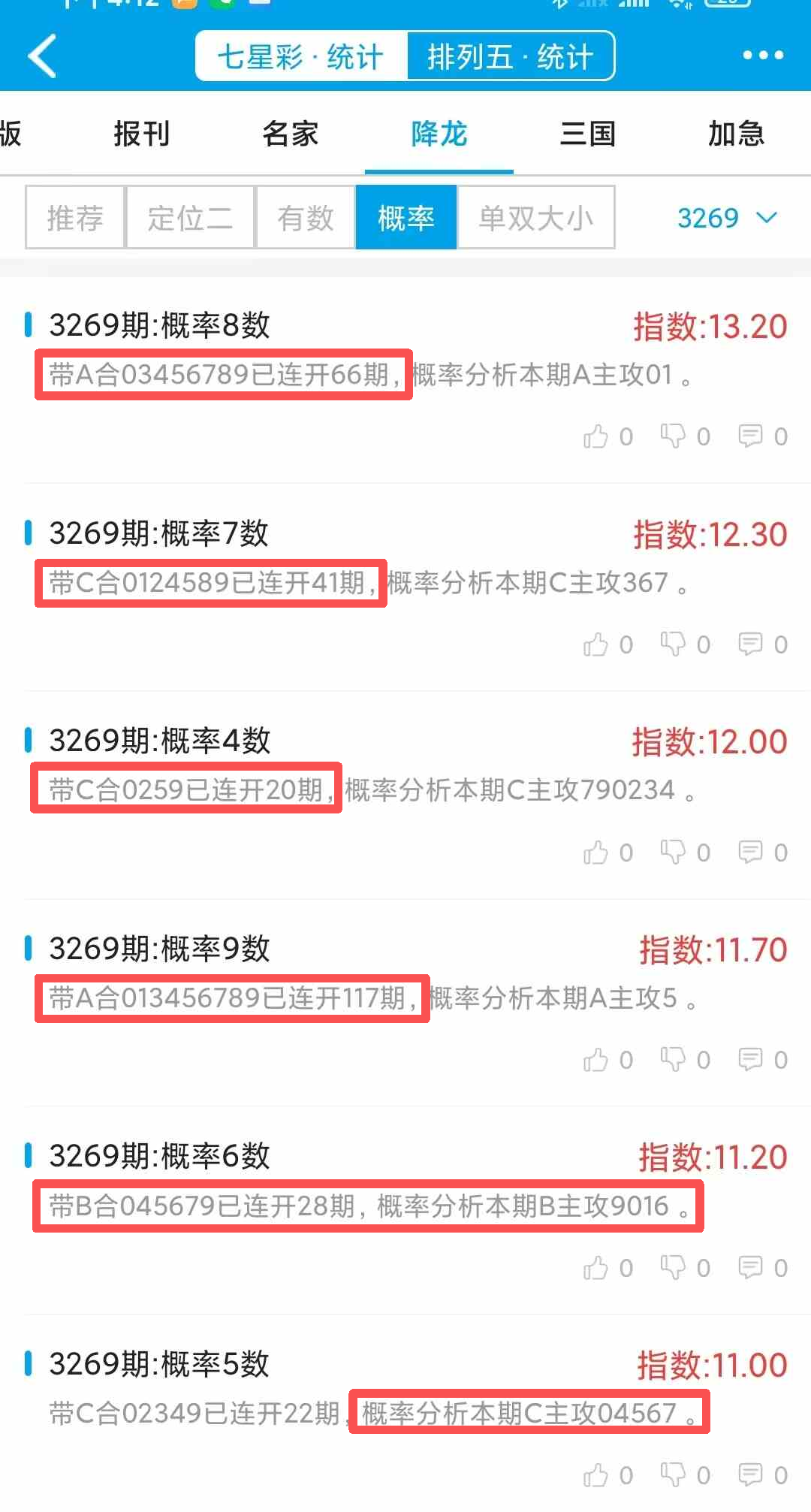Open comments on the 概率6数 post
811x1512 pixels.
(x=750, y=1268)
